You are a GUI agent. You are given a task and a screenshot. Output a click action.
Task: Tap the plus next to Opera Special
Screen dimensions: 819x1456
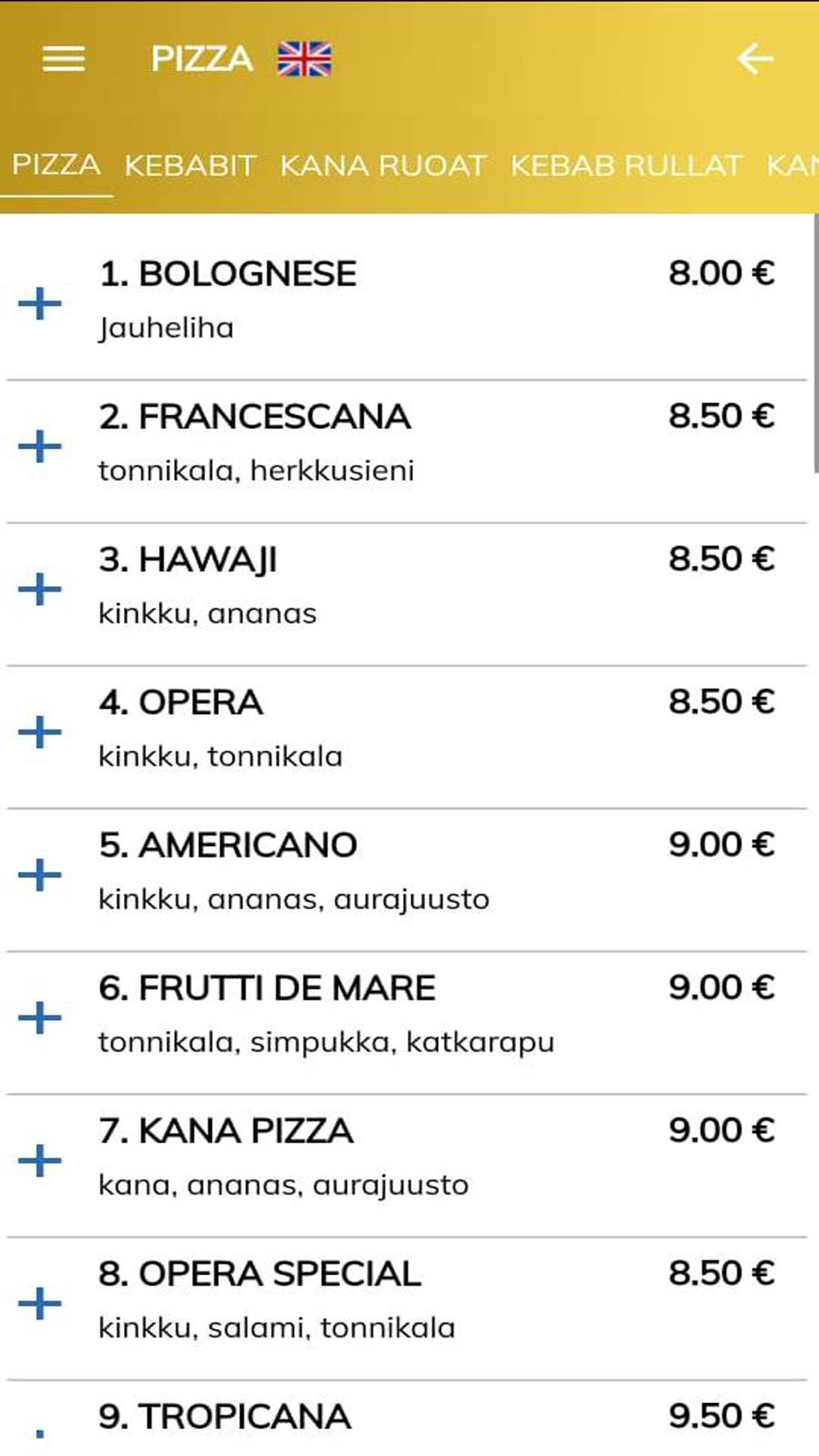[40, 1303]
